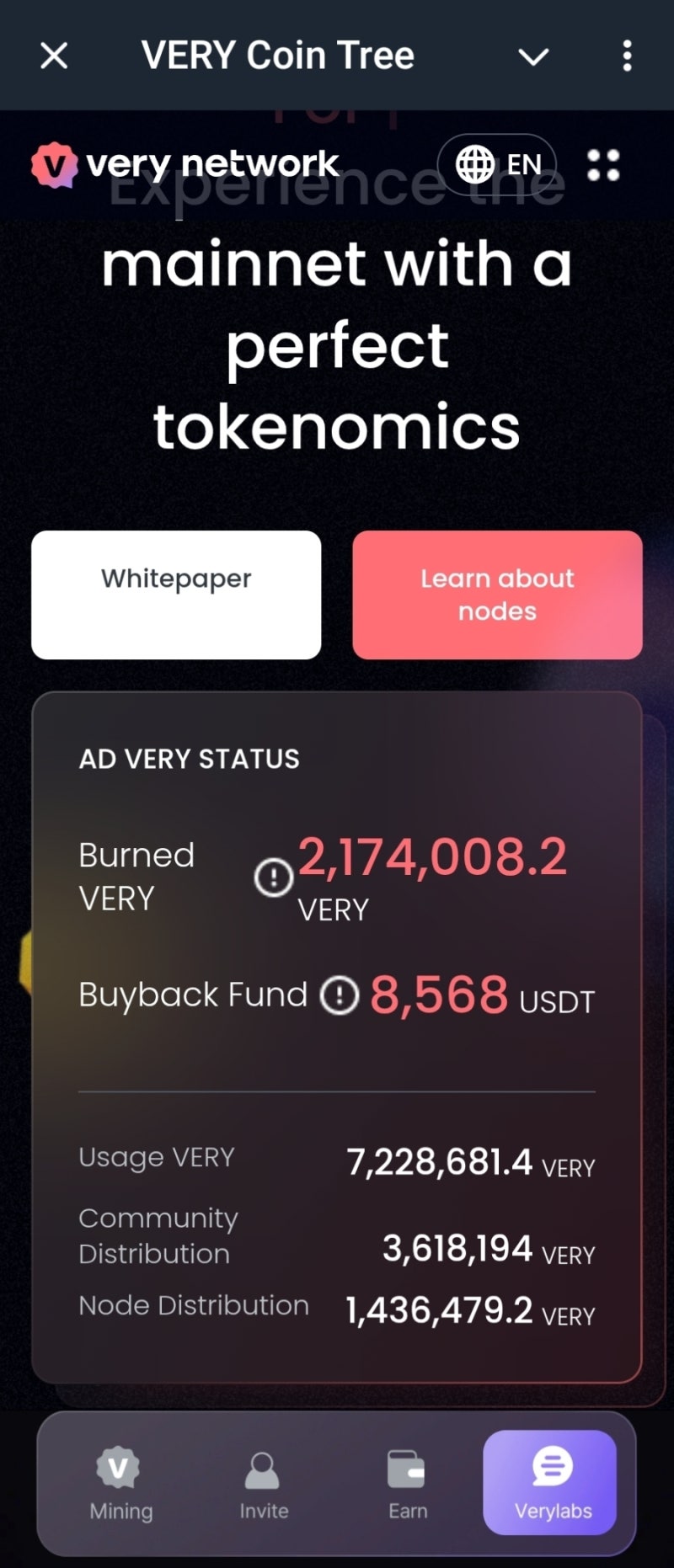Screen dimensions: 674x1568
Task: Close the VERY Coin Tree webview
Action: point(54,56)
